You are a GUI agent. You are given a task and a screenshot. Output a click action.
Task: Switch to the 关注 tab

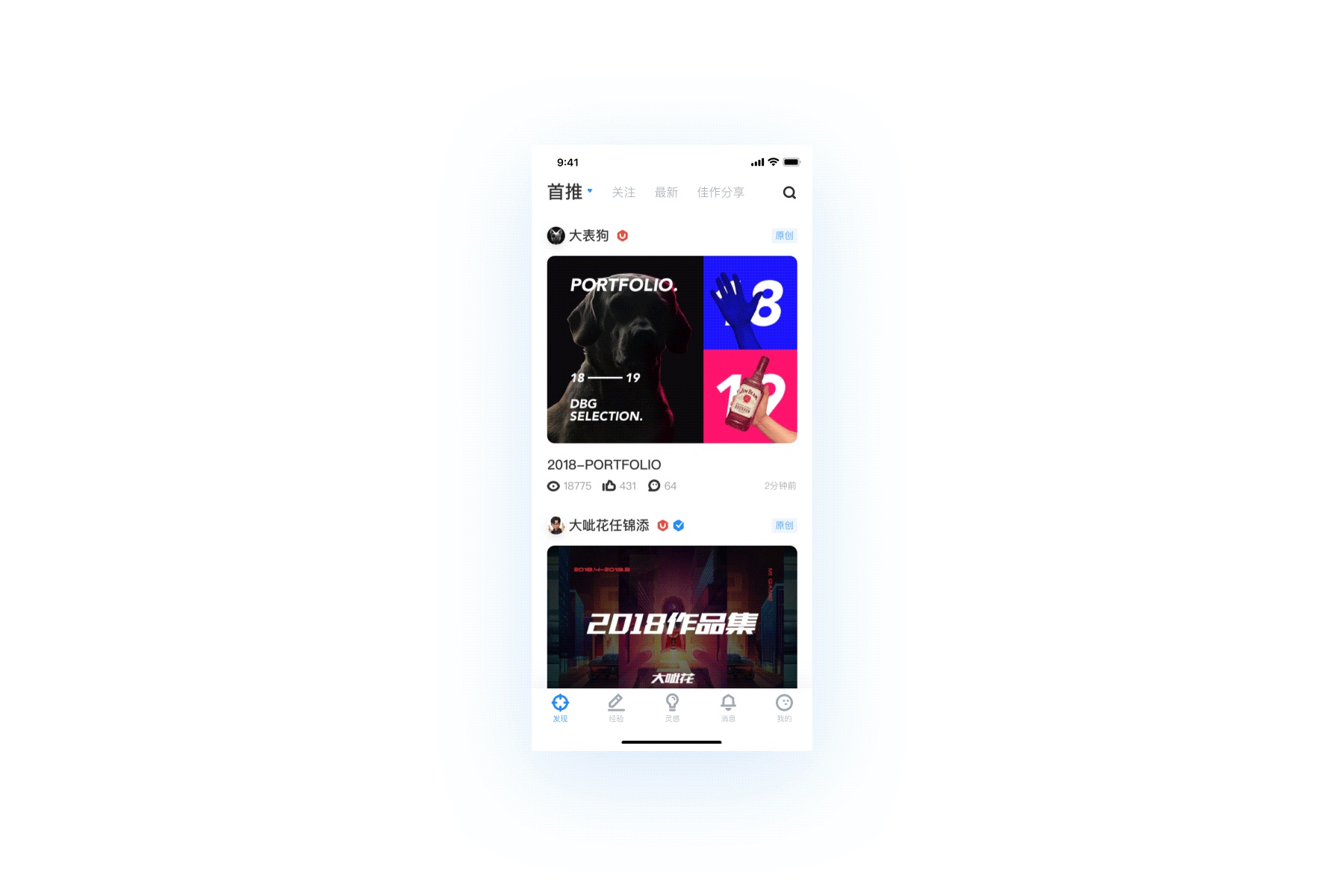[x=623, y=193]
